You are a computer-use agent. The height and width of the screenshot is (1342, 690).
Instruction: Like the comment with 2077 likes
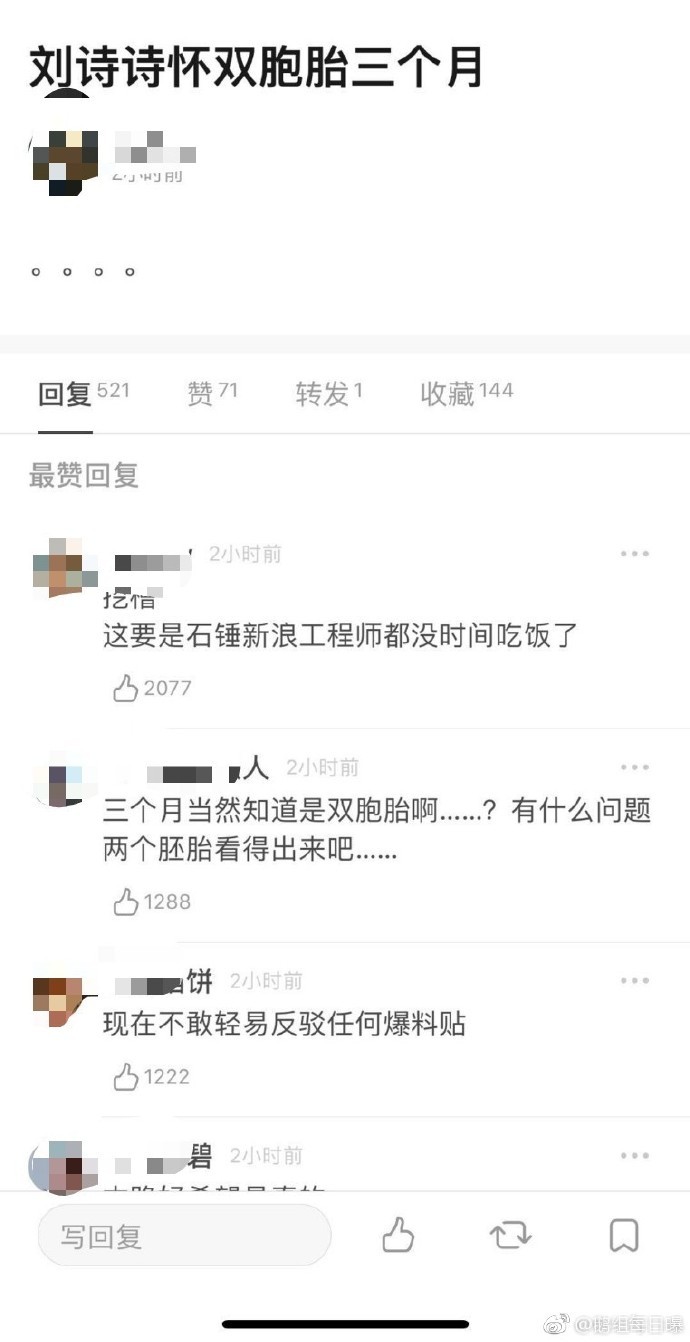(x=126, y=688)
